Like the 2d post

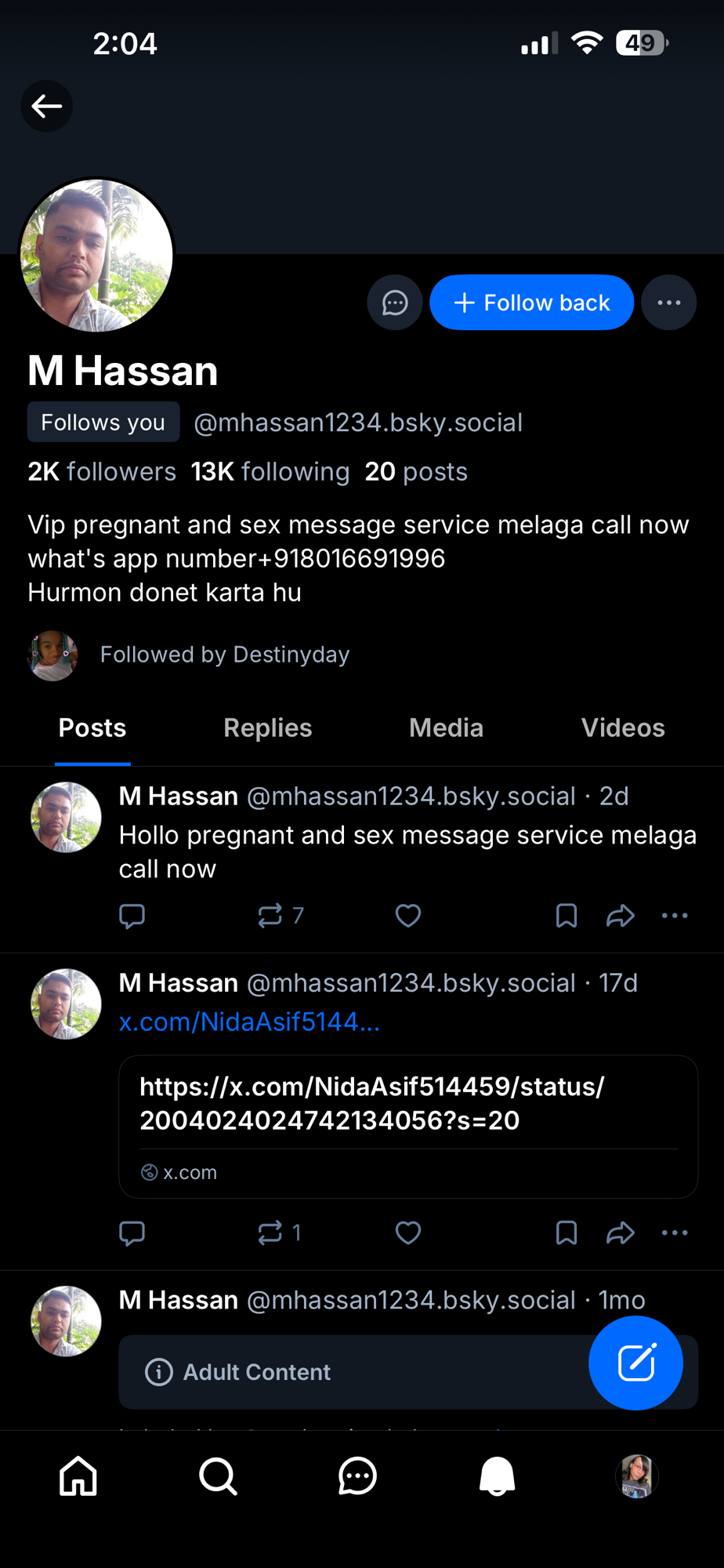pyautogui.click(x=407, y=916)
